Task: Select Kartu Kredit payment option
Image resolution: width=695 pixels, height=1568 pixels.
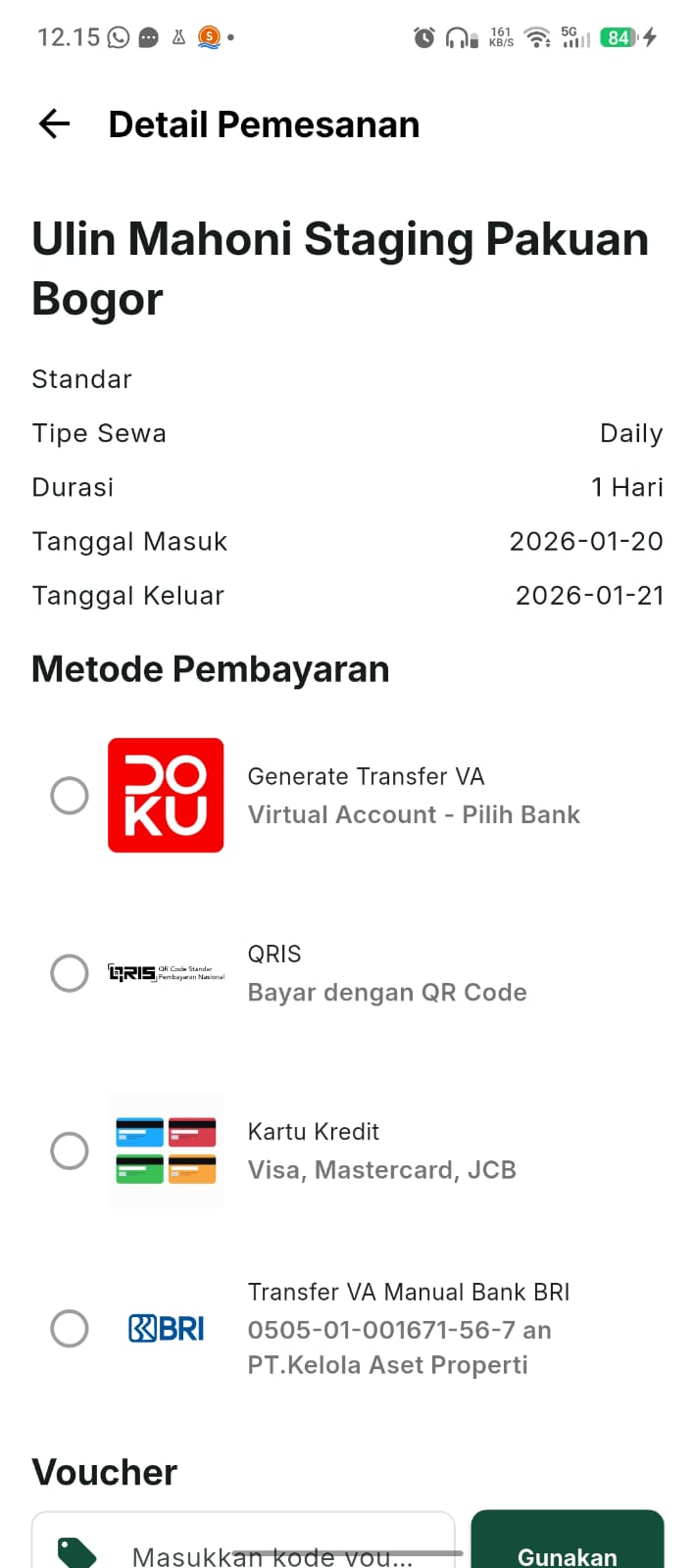Action: click(70, 1151)
